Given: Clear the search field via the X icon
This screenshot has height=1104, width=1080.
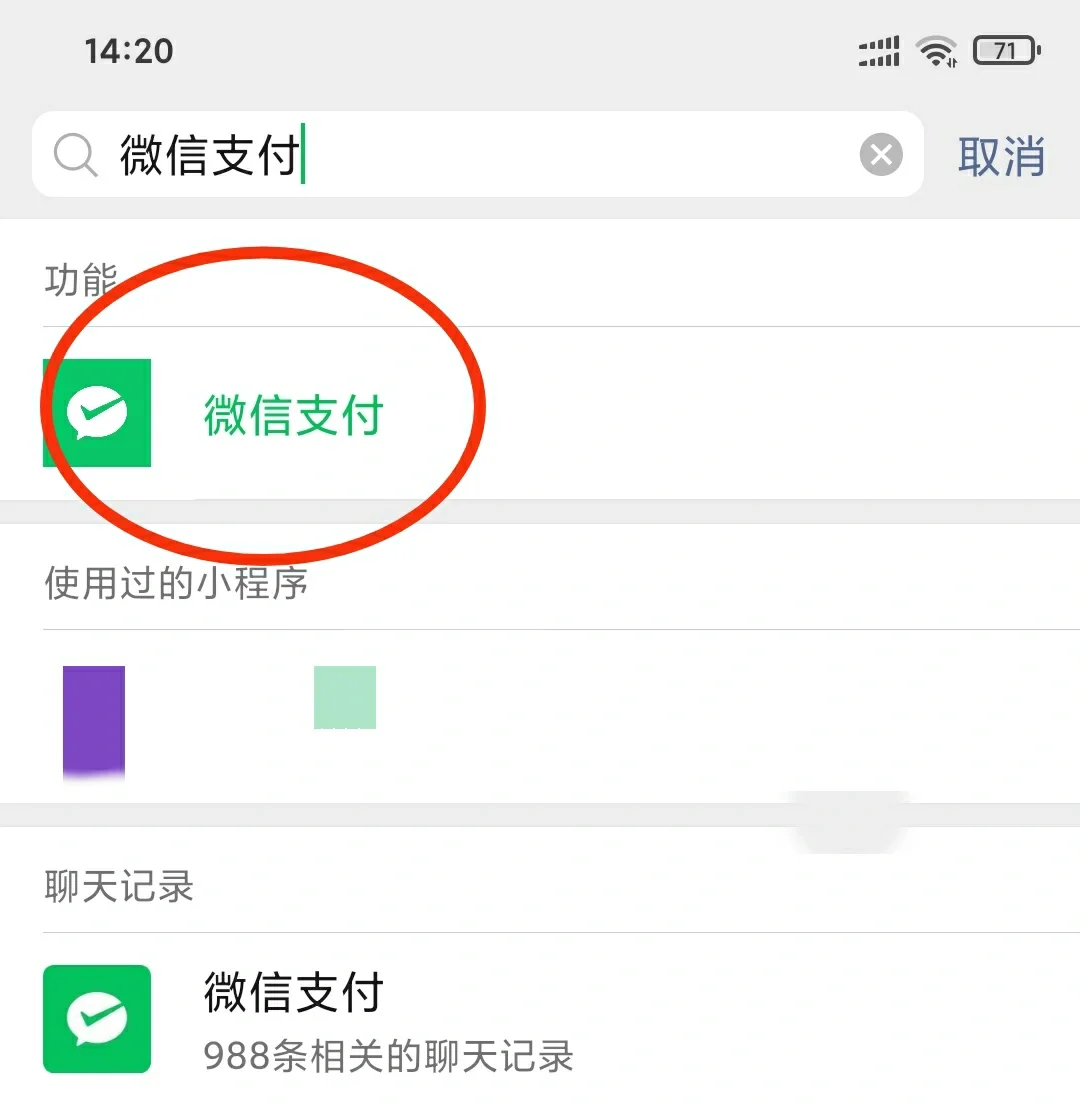Looking at the screenshot, I should [x=879, y=153].
